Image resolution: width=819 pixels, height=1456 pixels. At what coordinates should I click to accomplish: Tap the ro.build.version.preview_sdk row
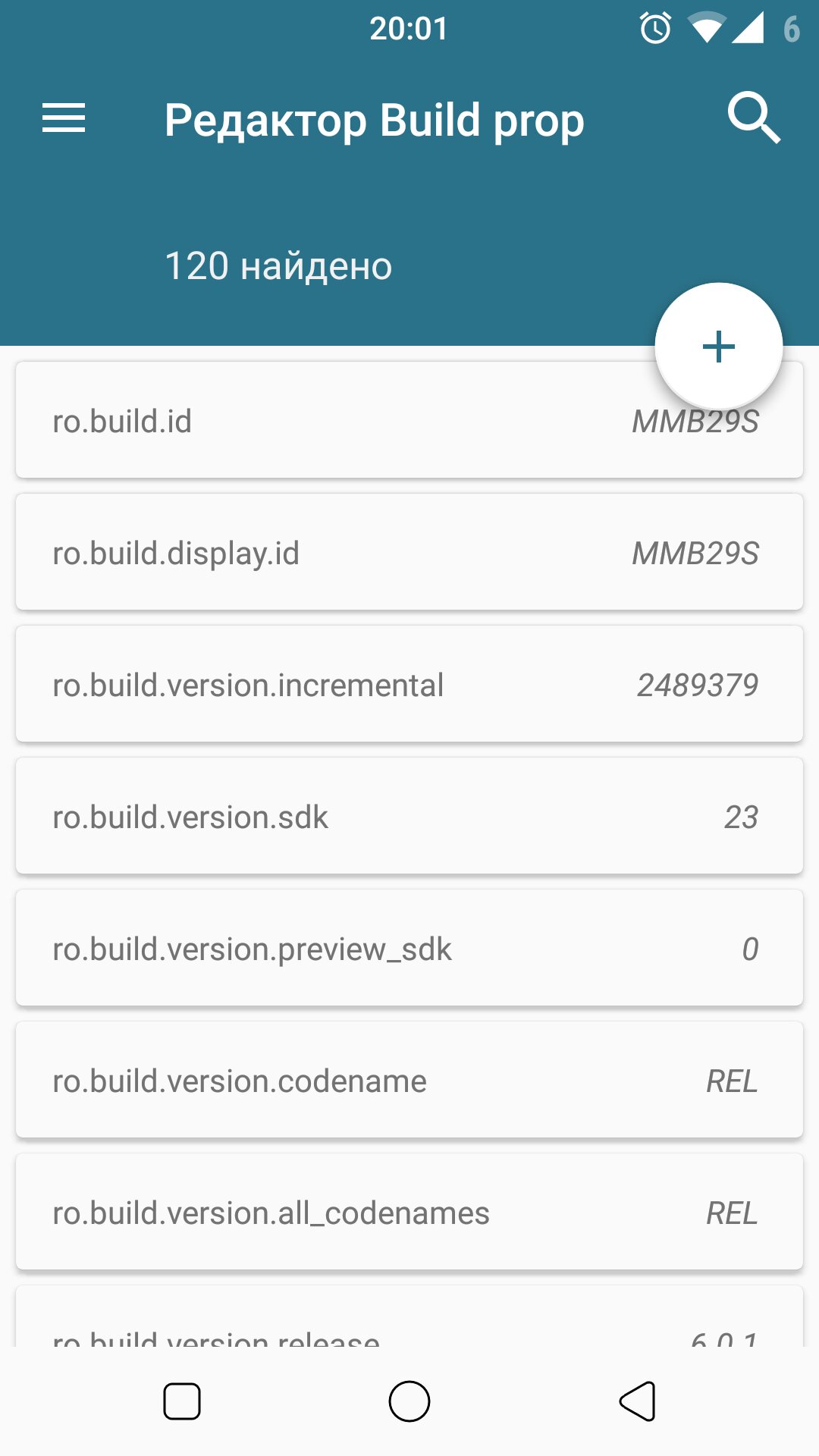(409, 949)
